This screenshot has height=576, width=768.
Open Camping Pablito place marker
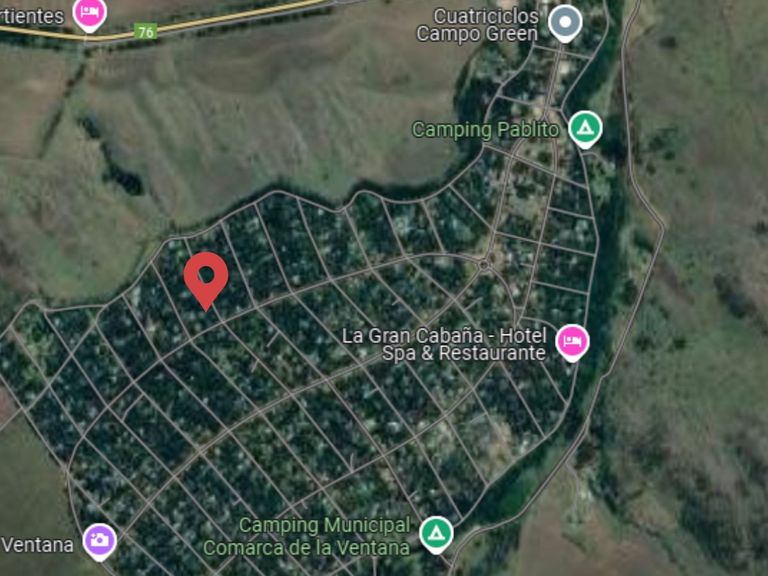585,128
